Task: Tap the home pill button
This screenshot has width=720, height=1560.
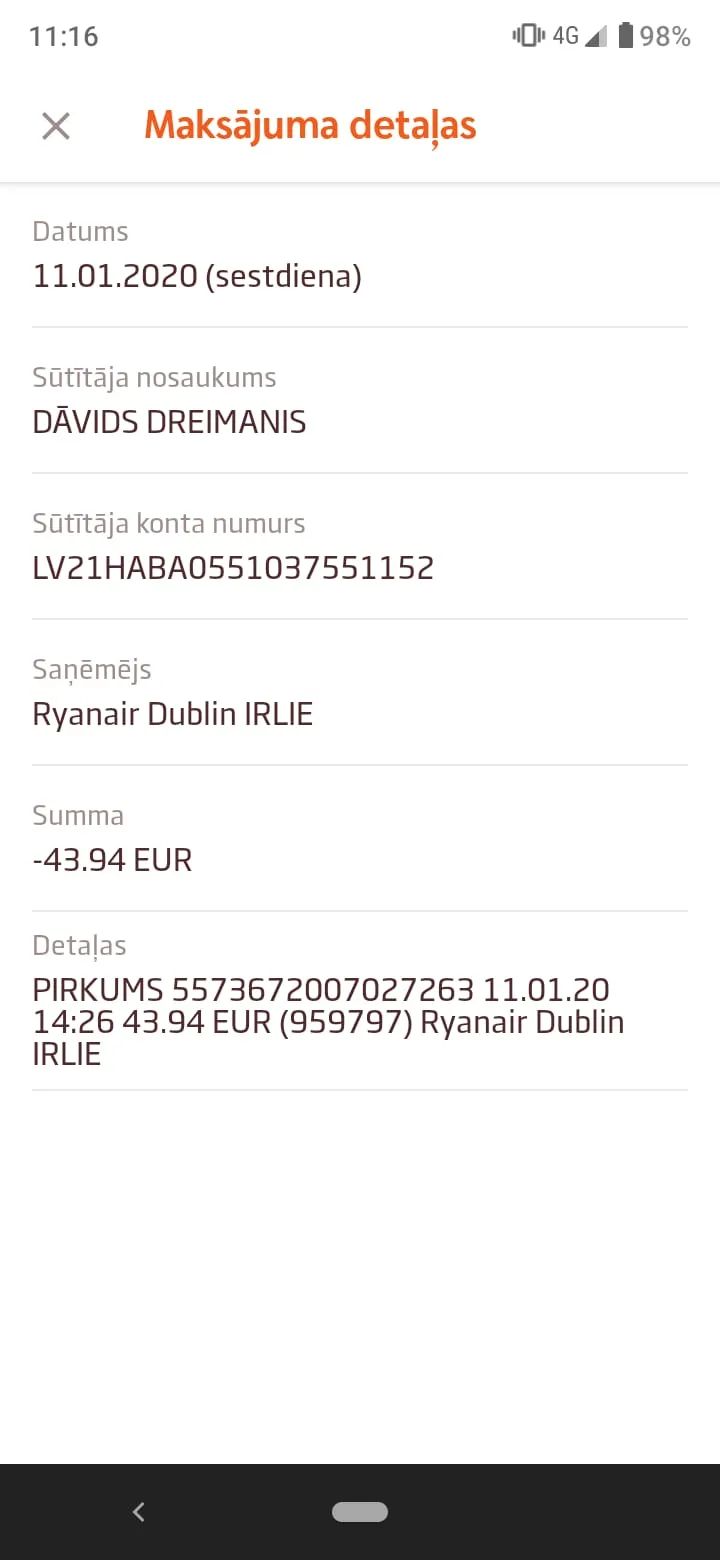Action: (x=360, y=1511)
